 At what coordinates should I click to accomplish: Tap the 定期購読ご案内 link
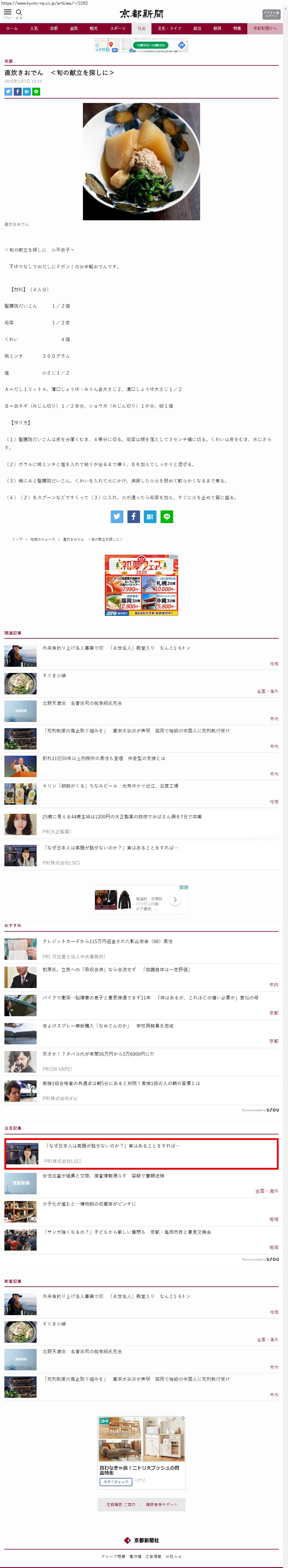click(x=121, y=1504)
